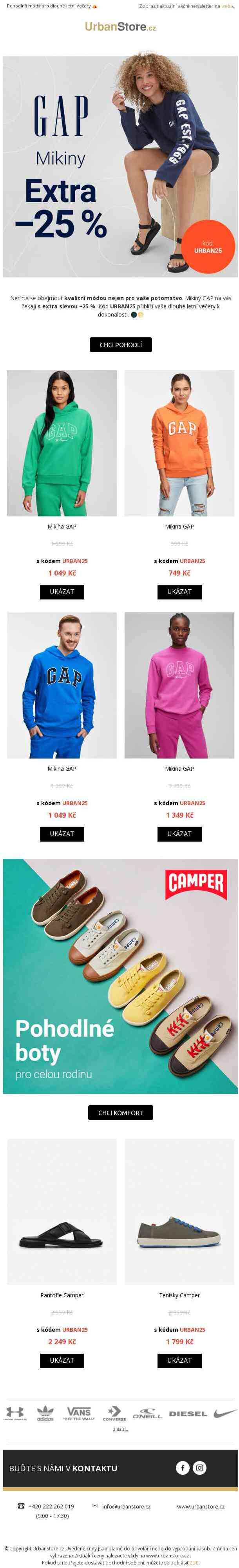Screen dimensions: 239x1568
Task: Show the Pantofle Camper product
Action: coord(62,1360)
